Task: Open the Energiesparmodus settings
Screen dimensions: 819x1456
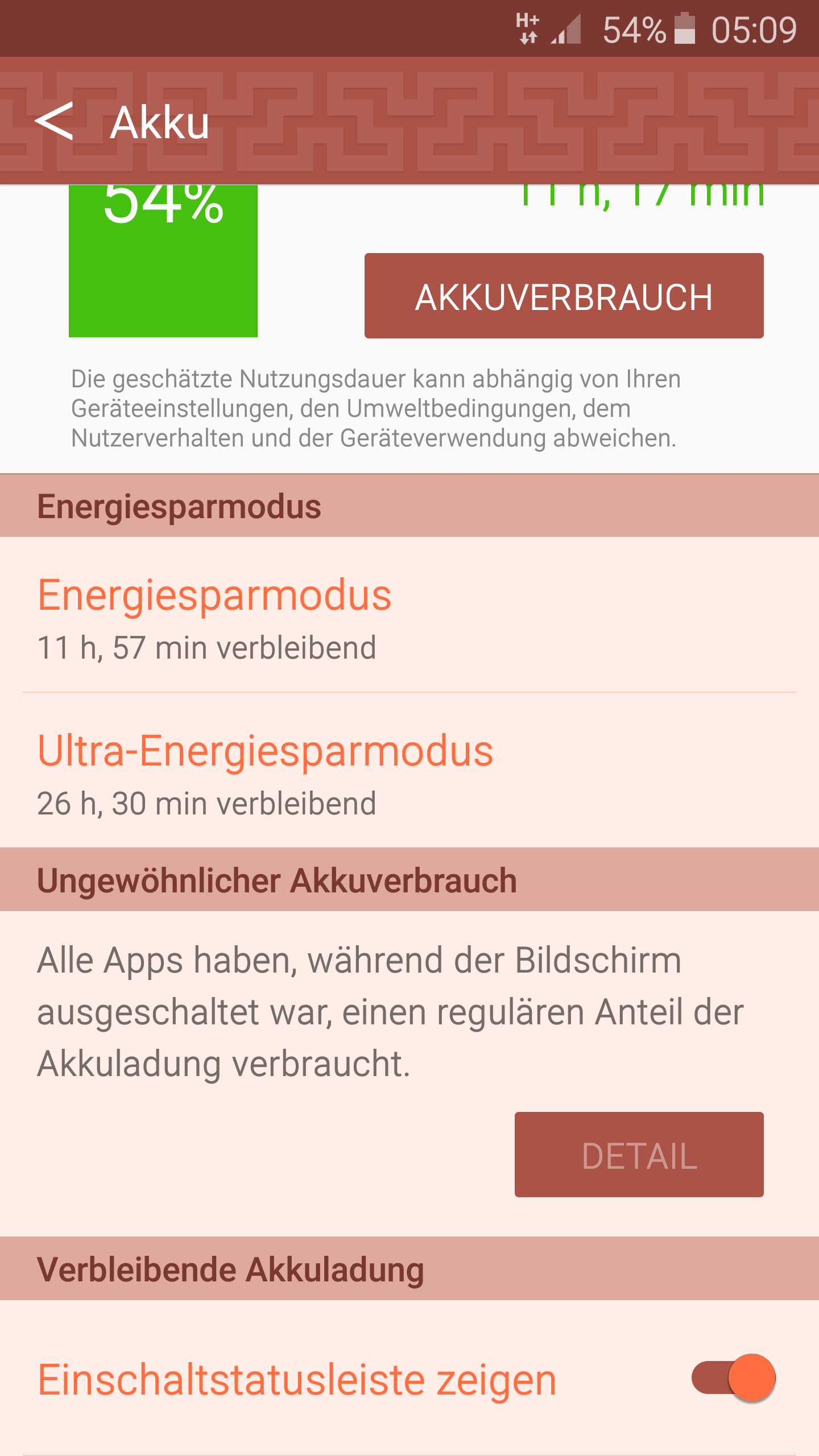Action: coord(214,617)
